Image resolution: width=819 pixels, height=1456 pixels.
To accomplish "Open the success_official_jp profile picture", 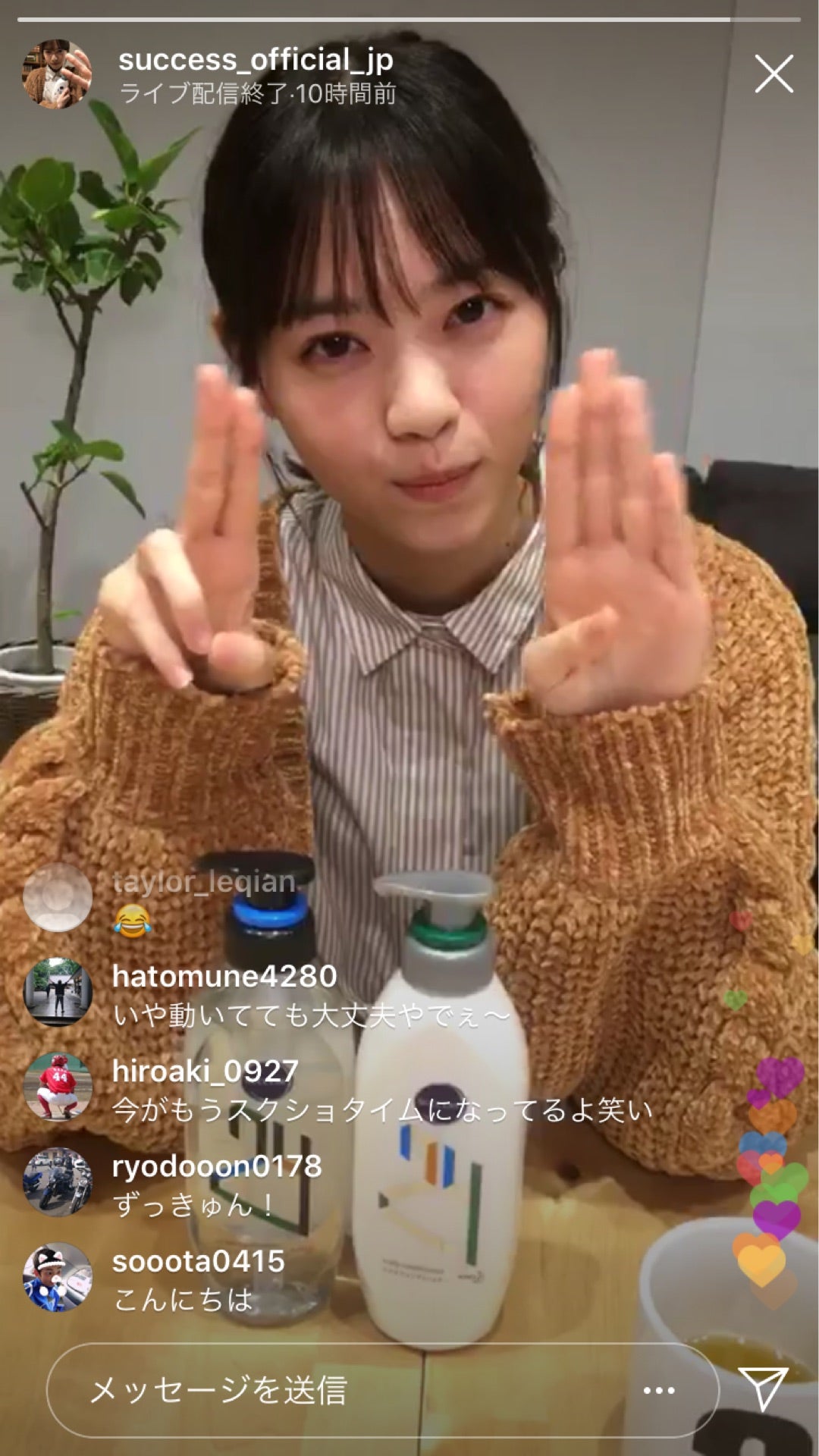I will tap(58, 74).
